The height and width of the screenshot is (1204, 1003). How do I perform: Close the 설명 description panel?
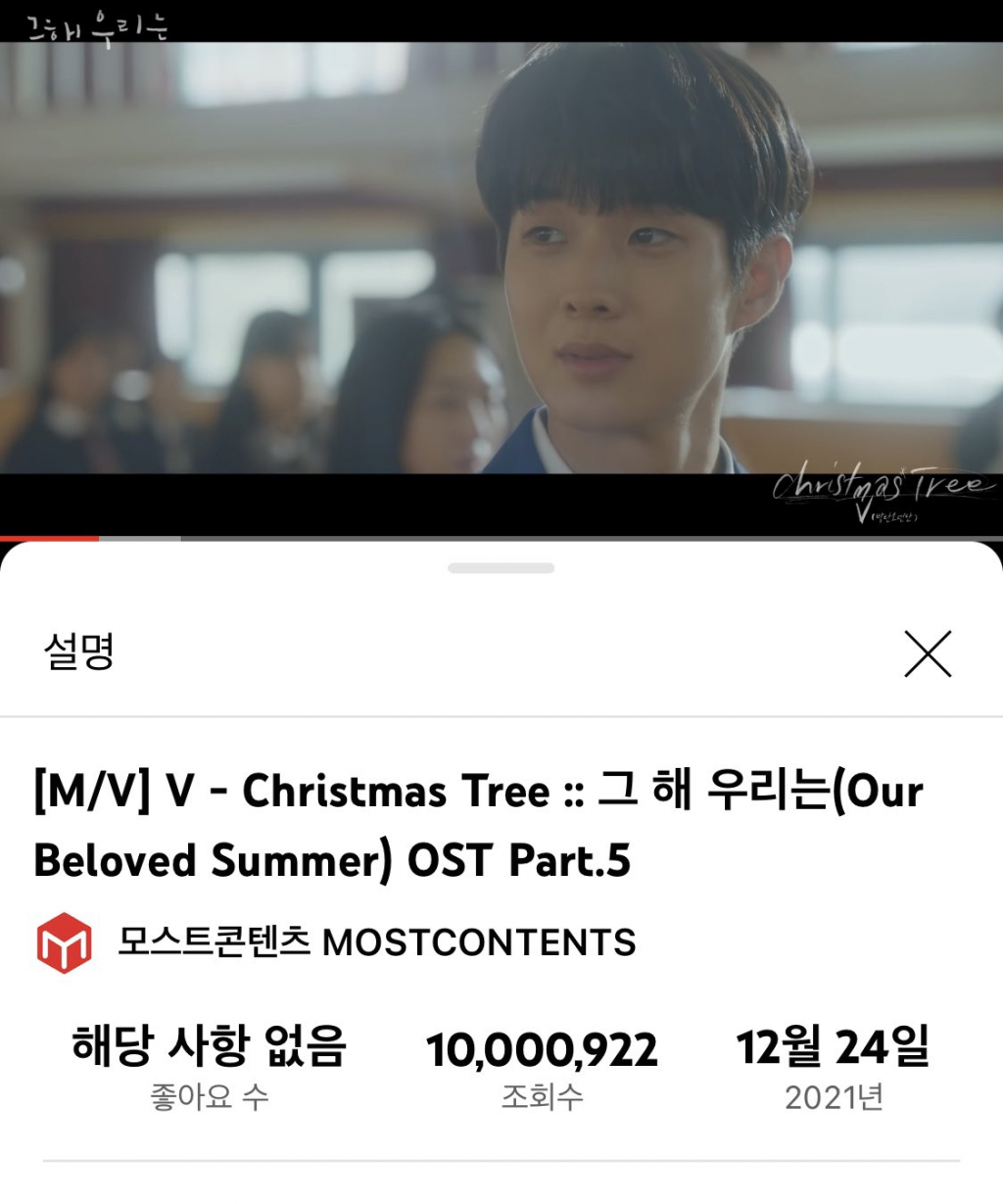pyautogui.click(x=928, y=653)
